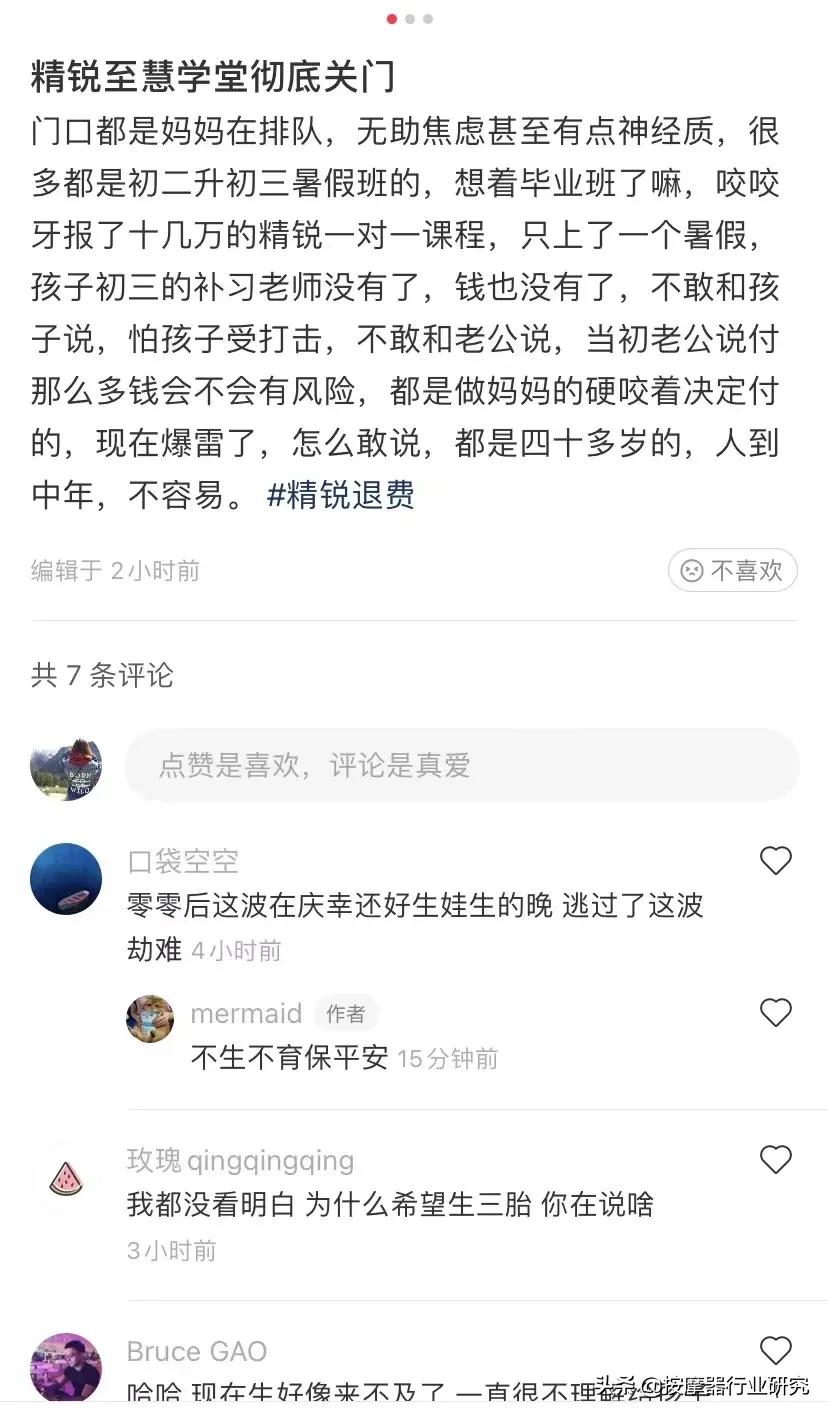The width and height of the screenshot is (828, 1415).
Task: Click the 作者 author badge next to mermaid
Action: click(346, 1014)
